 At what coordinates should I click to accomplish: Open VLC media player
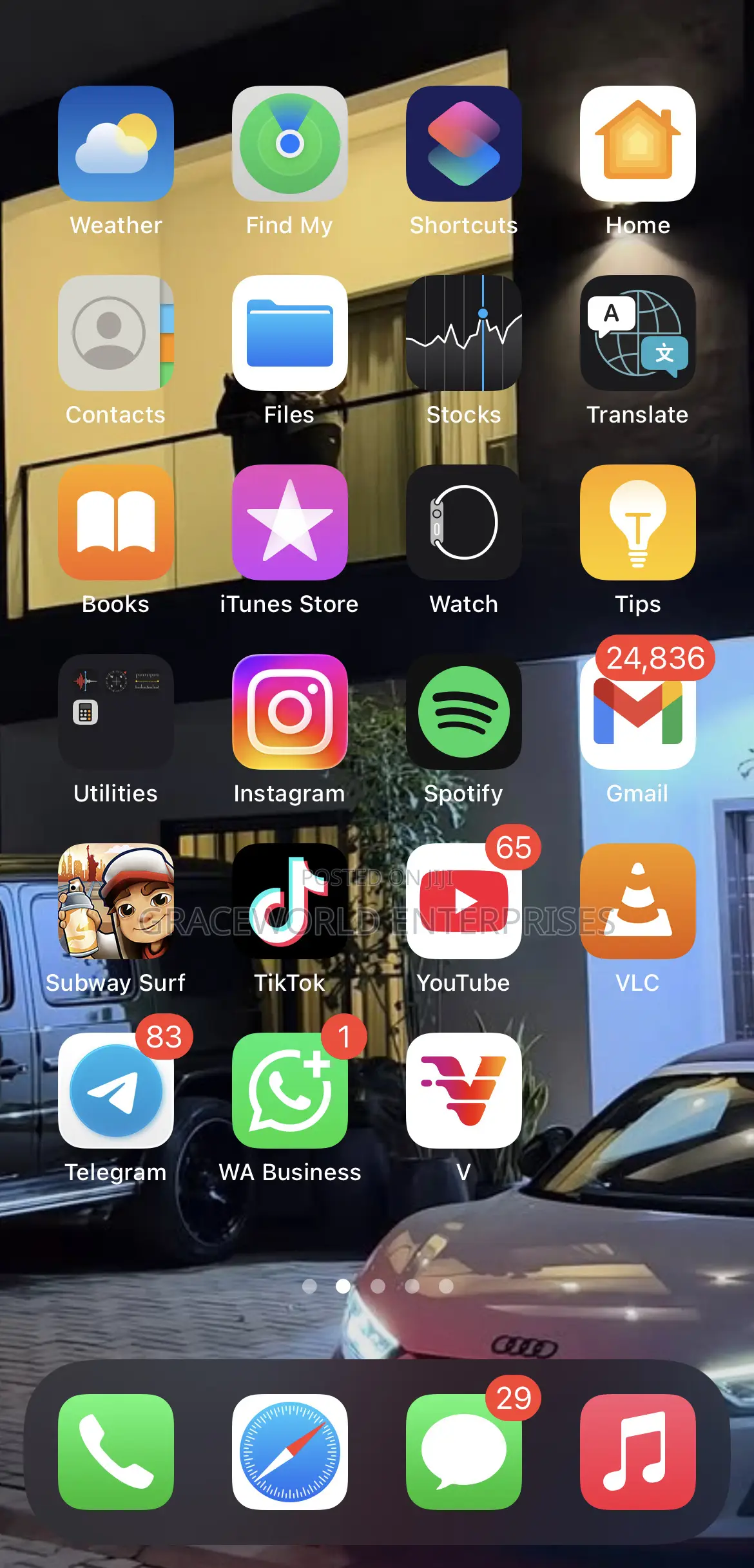click(638, 901)
